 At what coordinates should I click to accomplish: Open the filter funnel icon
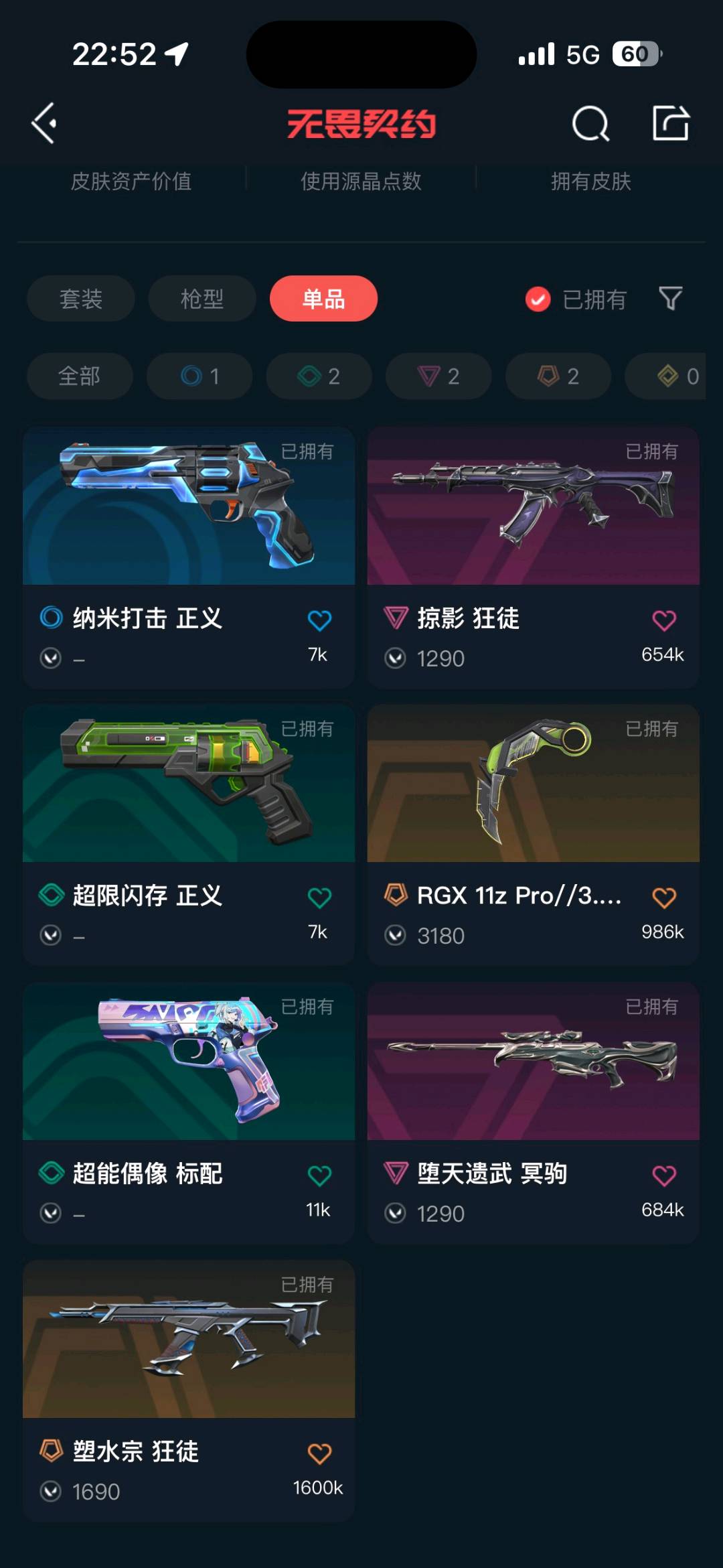click(670, 299)
